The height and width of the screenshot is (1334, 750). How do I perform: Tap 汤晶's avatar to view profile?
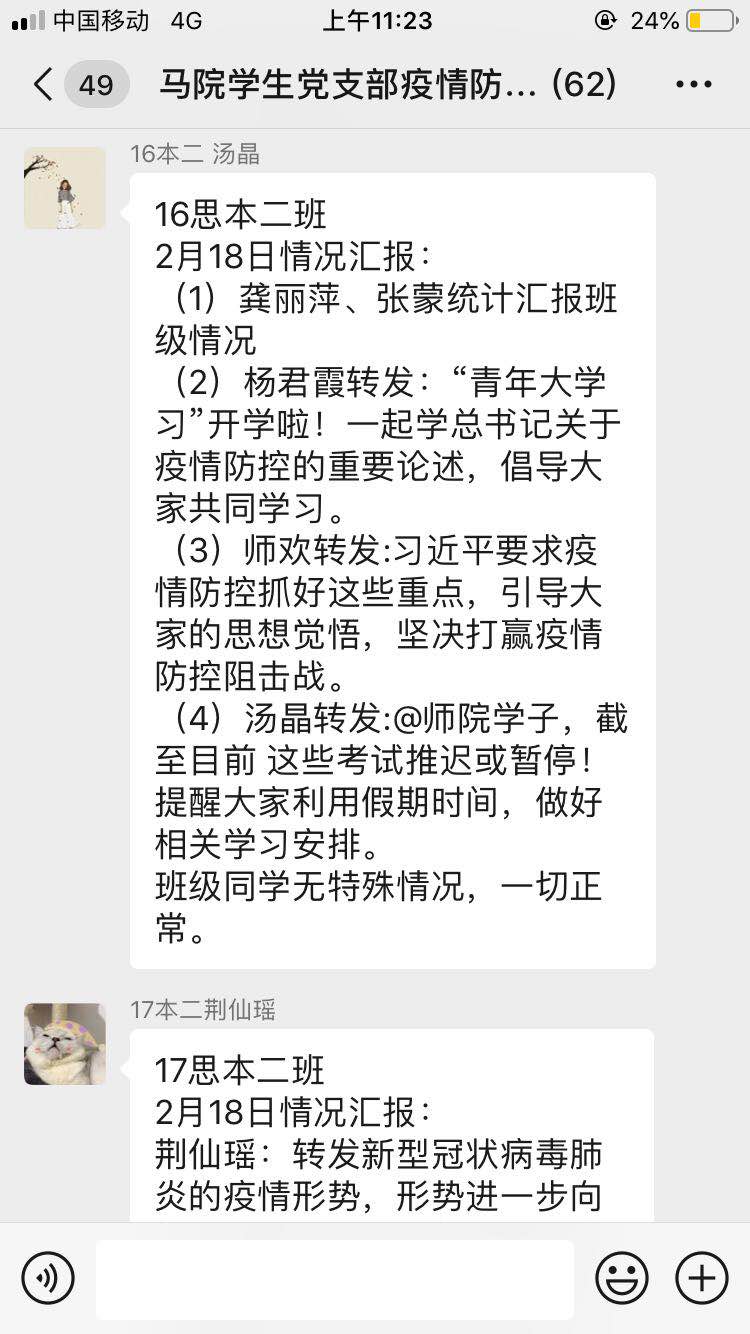64,188
